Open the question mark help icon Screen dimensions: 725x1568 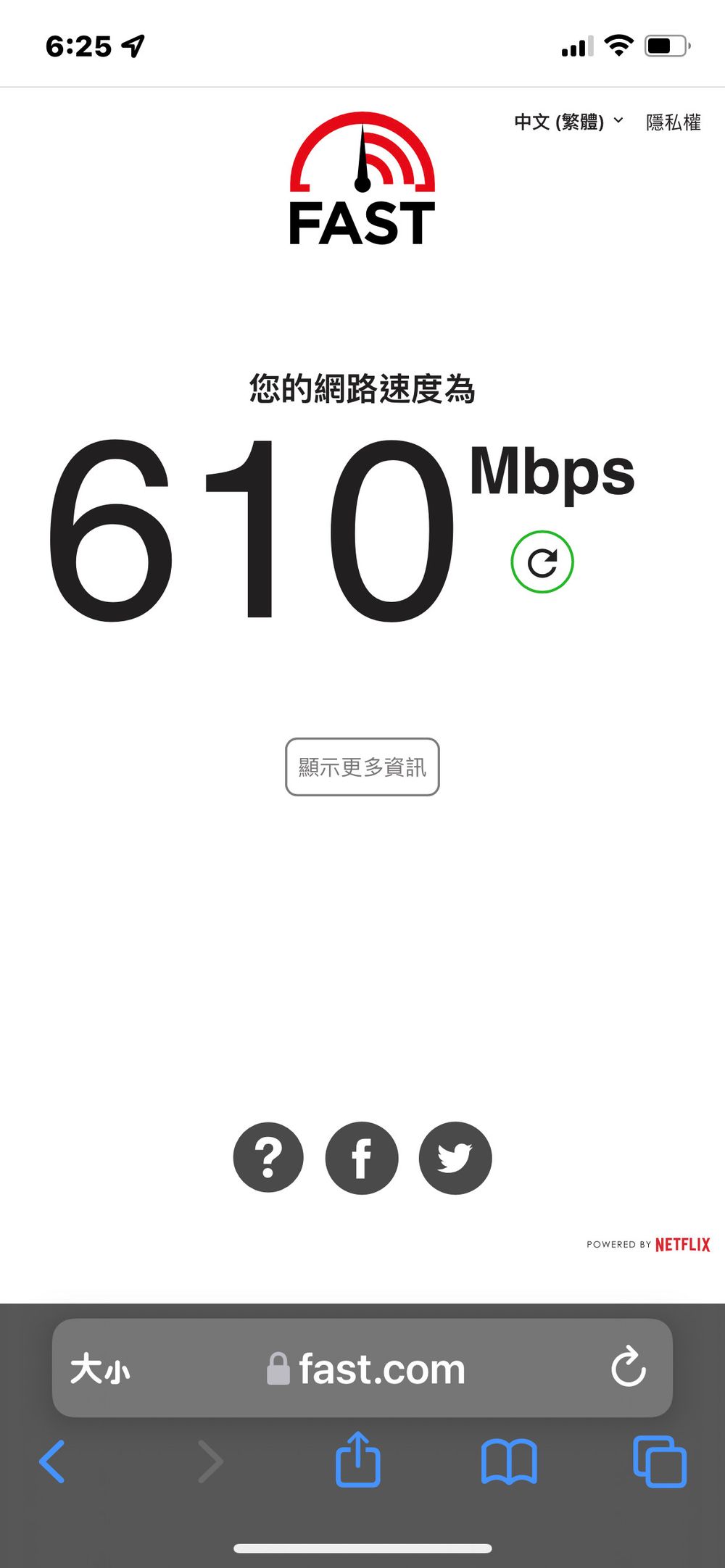pyautogui.click(x=268, y=1157)
